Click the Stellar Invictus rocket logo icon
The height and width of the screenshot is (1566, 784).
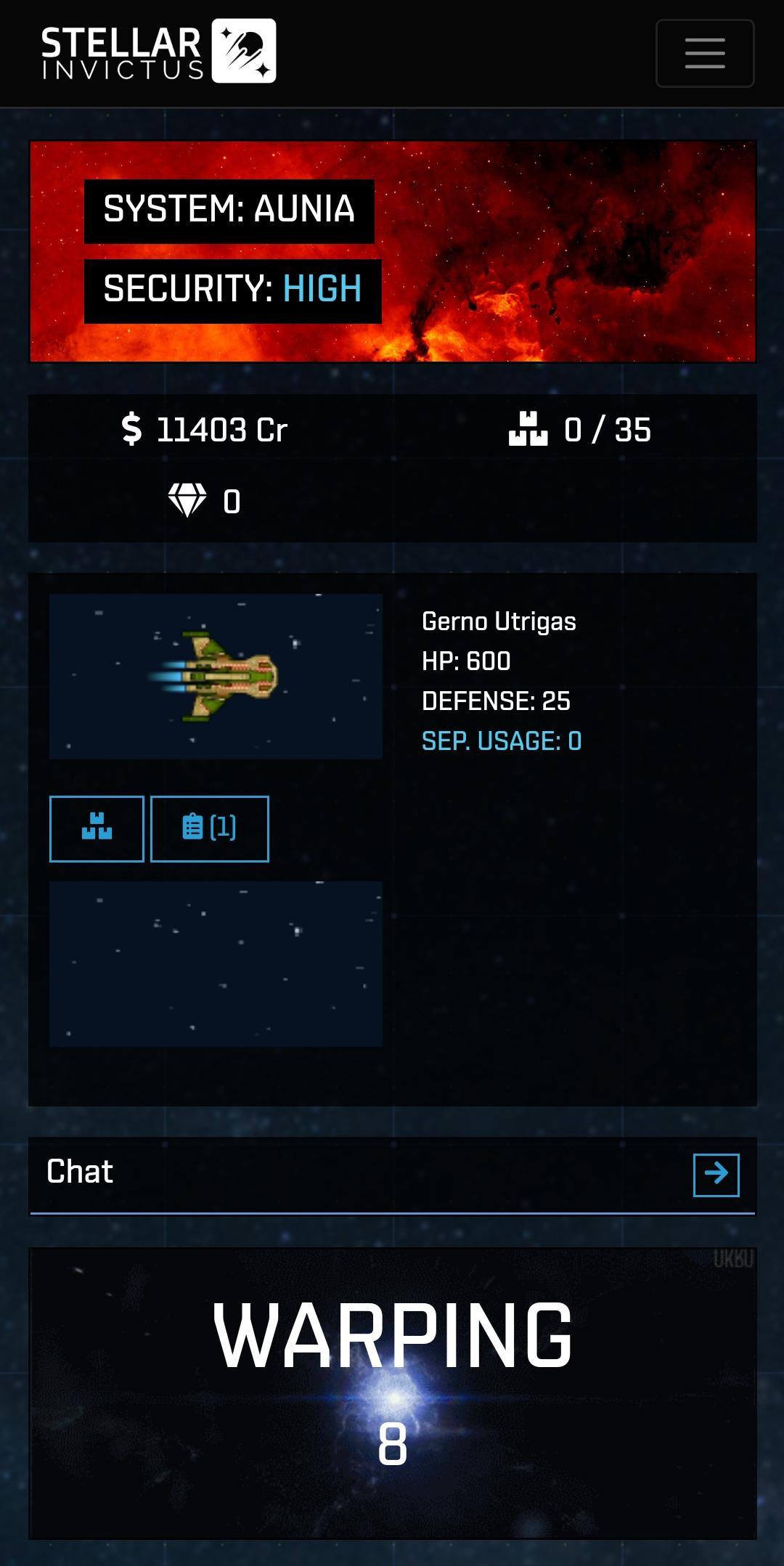[x=242, y=51]
